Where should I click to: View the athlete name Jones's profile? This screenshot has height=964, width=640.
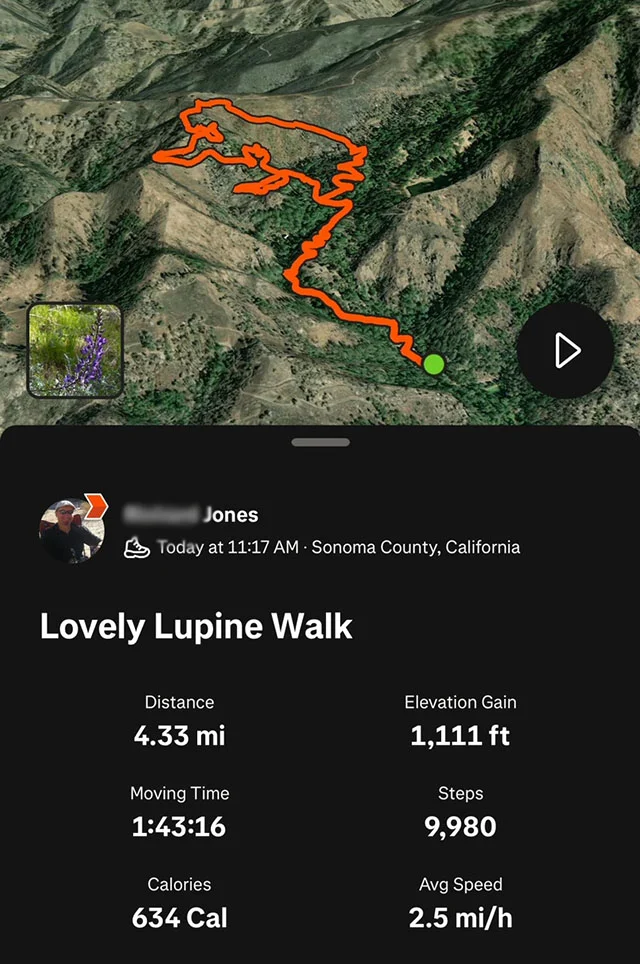point(190,515)
